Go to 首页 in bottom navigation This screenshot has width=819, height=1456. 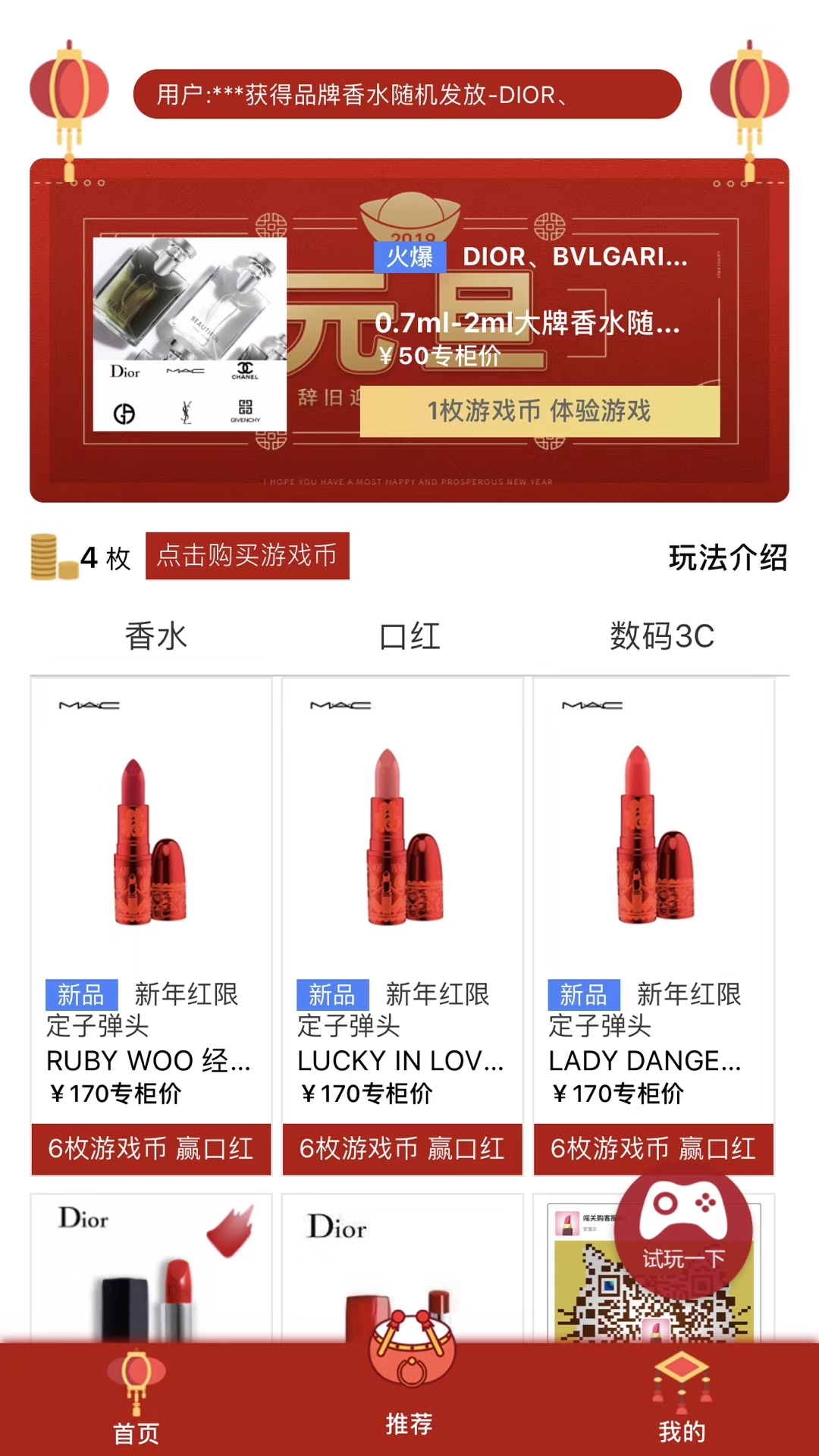(x=136, y=1403)
